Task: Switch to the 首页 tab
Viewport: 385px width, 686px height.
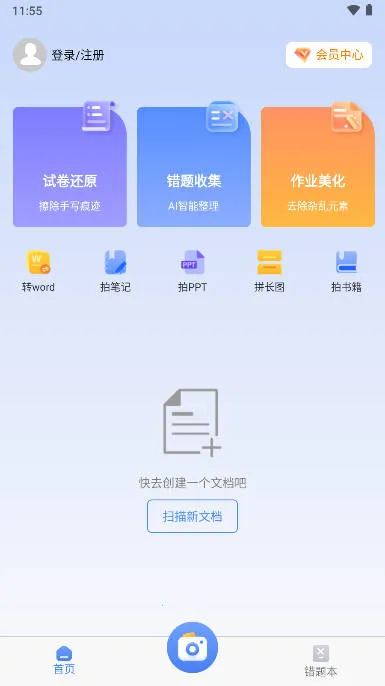Action: tap(64, 661)
